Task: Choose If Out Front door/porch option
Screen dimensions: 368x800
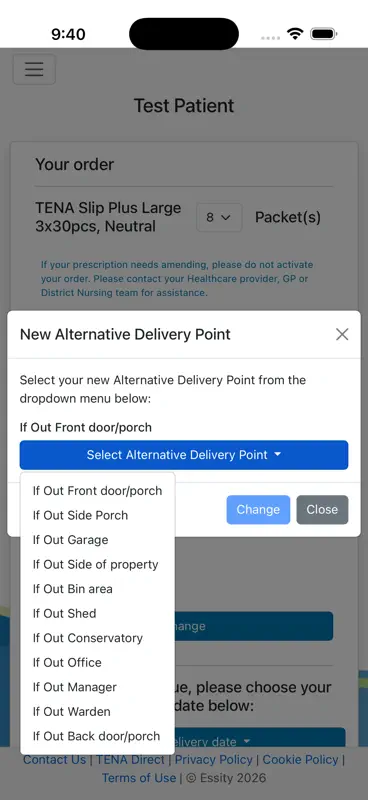Action: point(97,491)
